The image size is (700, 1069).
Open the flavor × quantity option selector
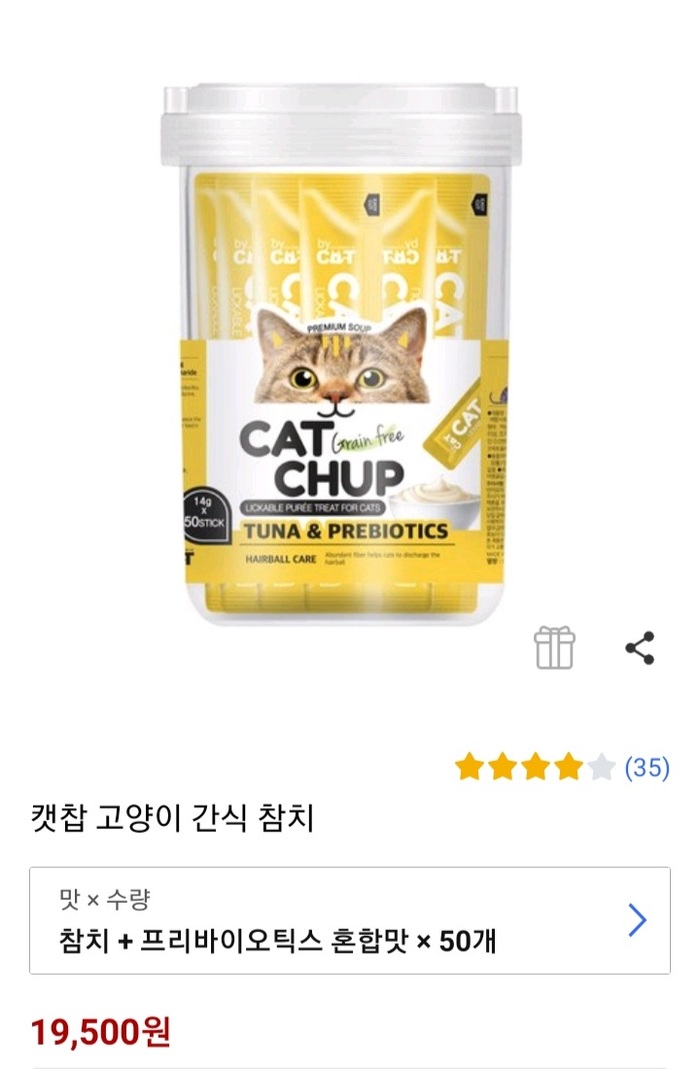click(350, 920)
